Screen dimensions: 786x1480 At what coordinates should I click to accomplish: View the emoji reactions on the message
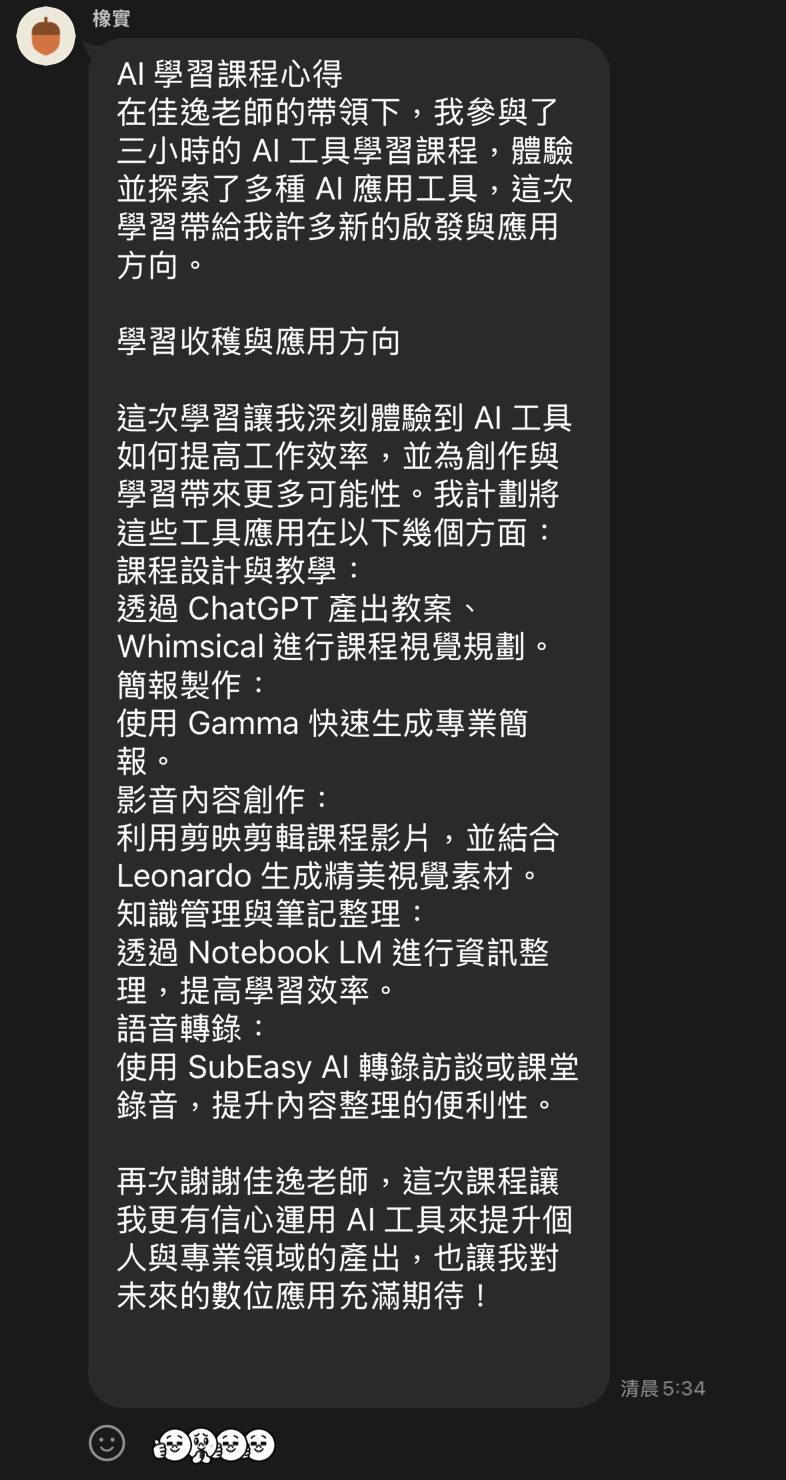click(x=214, y=1444)
